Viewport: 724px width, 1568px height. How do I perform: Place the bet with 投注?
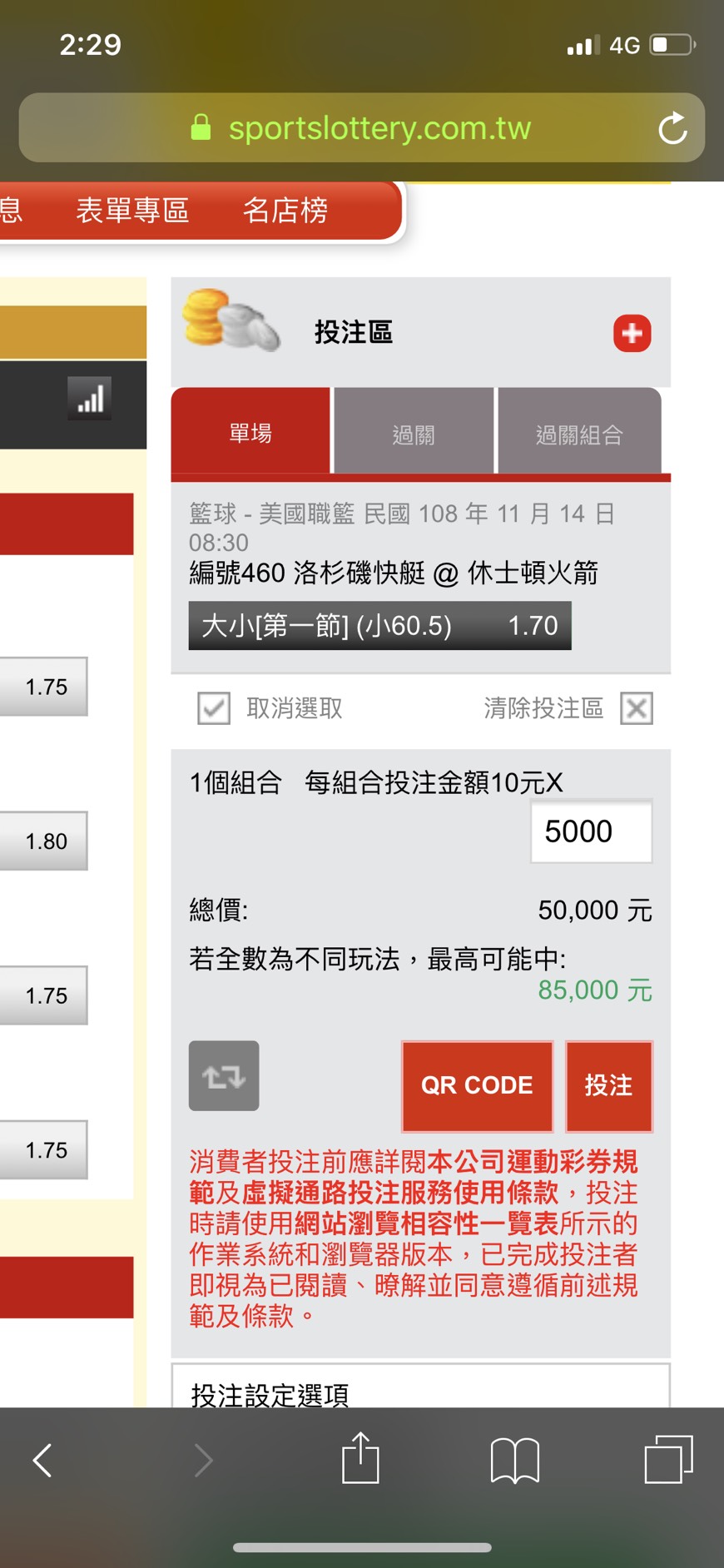tap(608, 1085)
